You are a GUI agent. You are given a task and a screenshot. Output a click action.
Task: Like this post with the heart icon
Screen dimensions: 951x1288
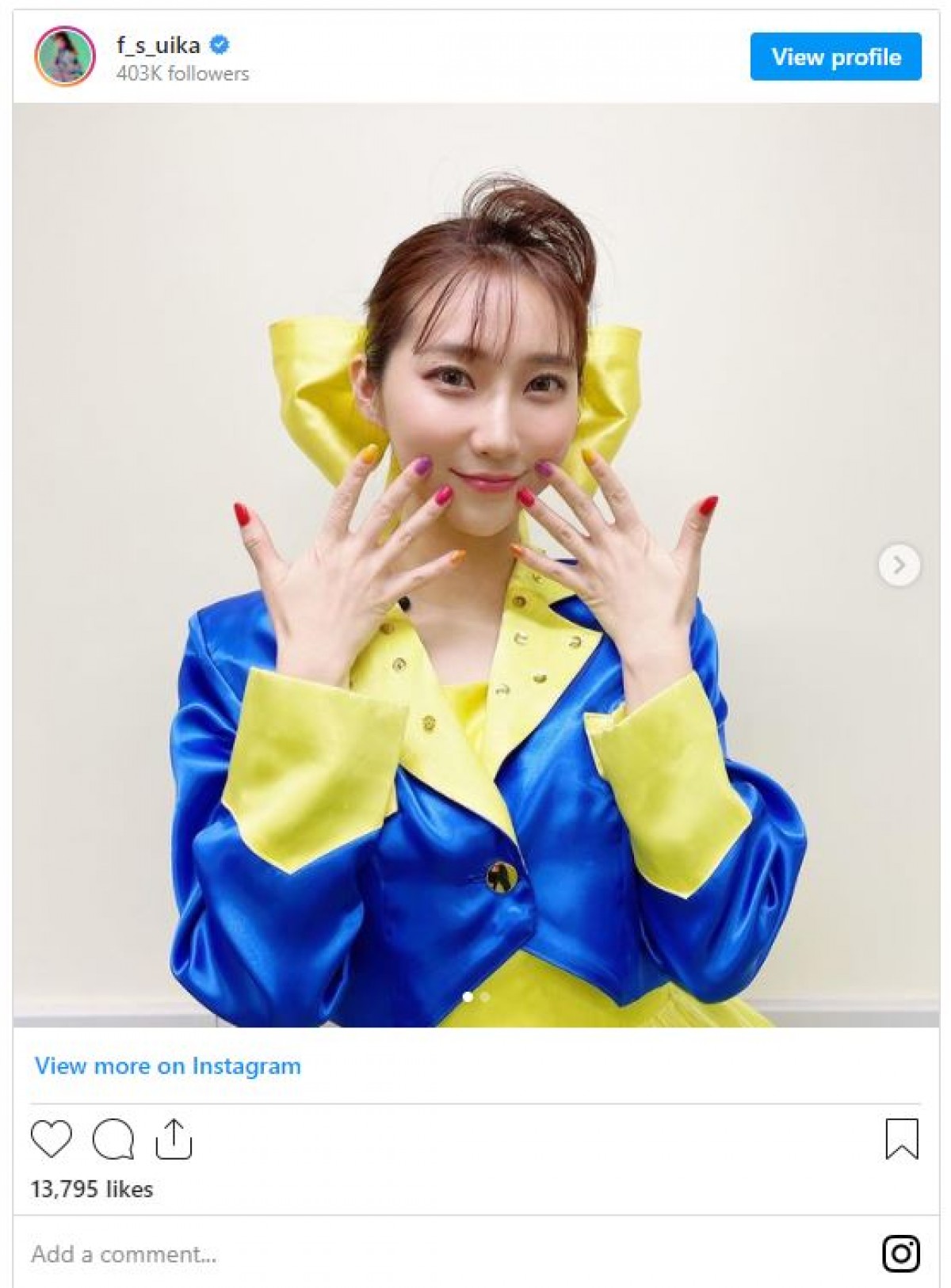click(51, 1139)
